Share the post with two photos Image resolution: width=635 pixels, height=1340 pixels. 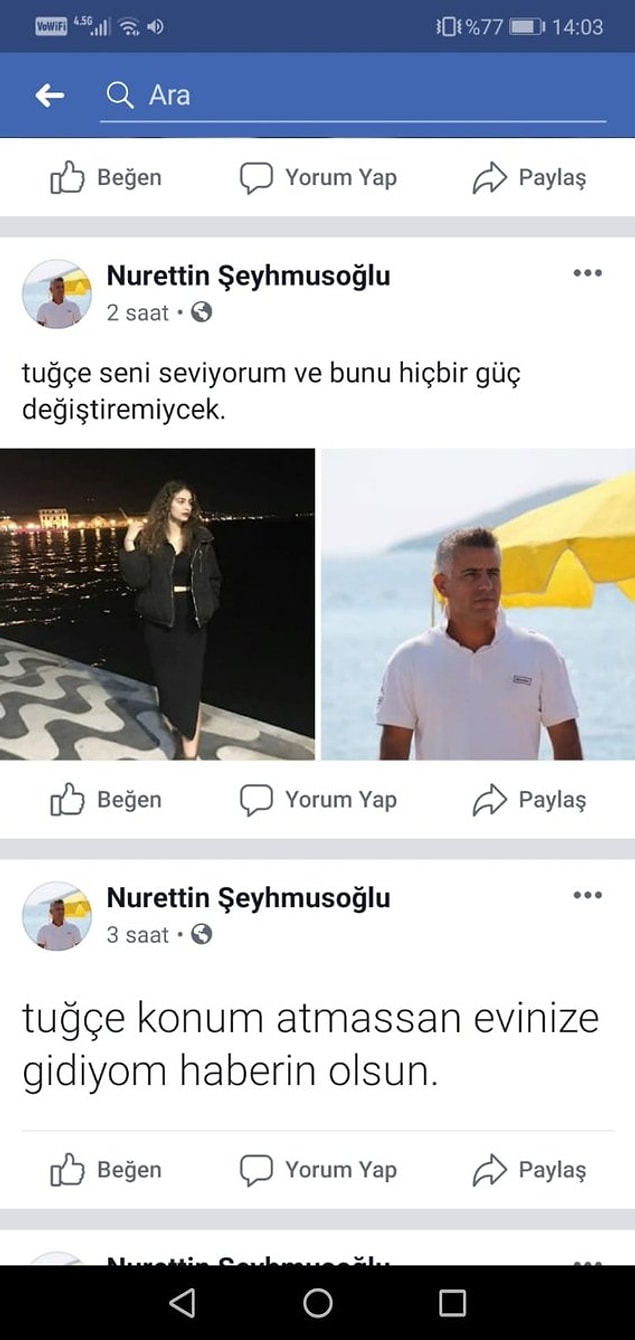pos(529,800)
